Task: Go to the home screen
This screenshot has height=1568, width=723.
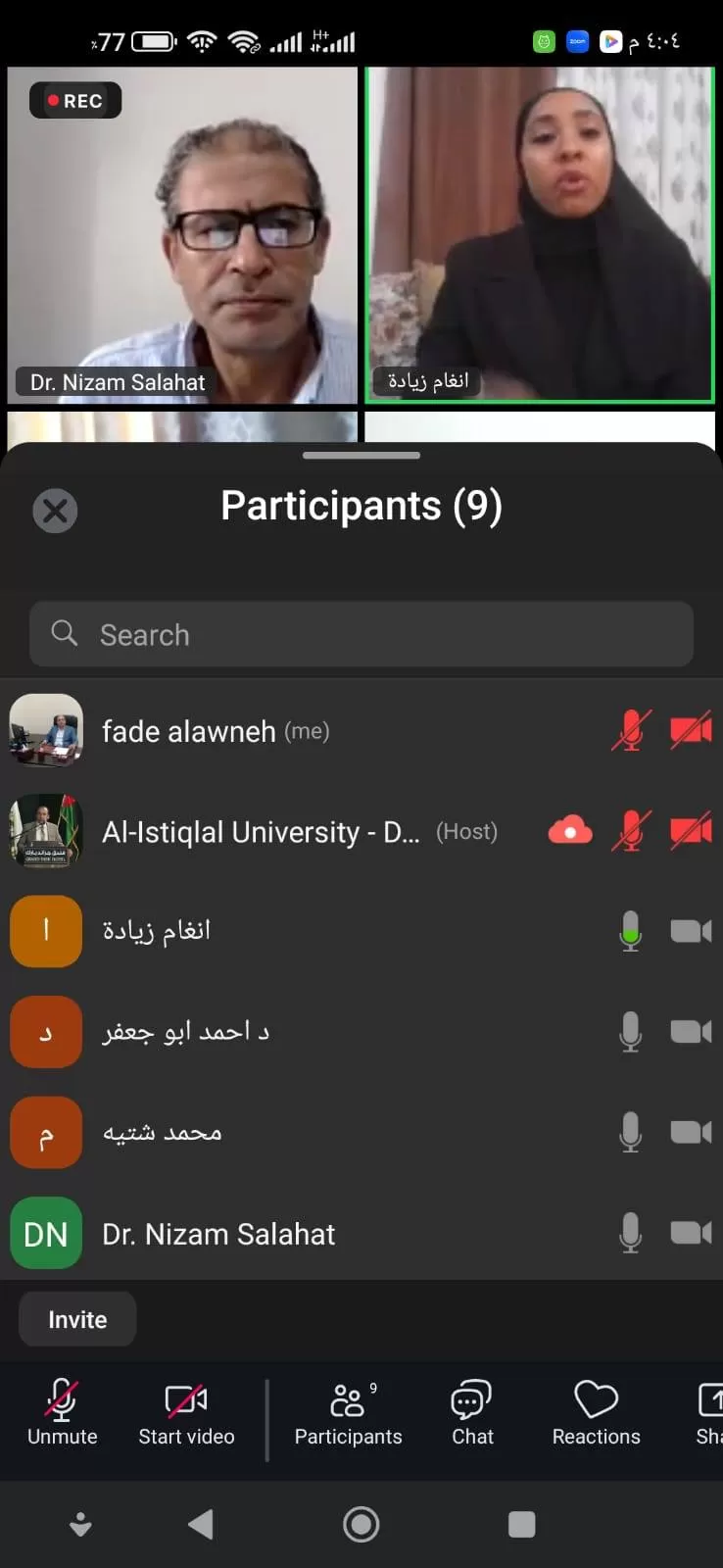Action: [361, 1524]
